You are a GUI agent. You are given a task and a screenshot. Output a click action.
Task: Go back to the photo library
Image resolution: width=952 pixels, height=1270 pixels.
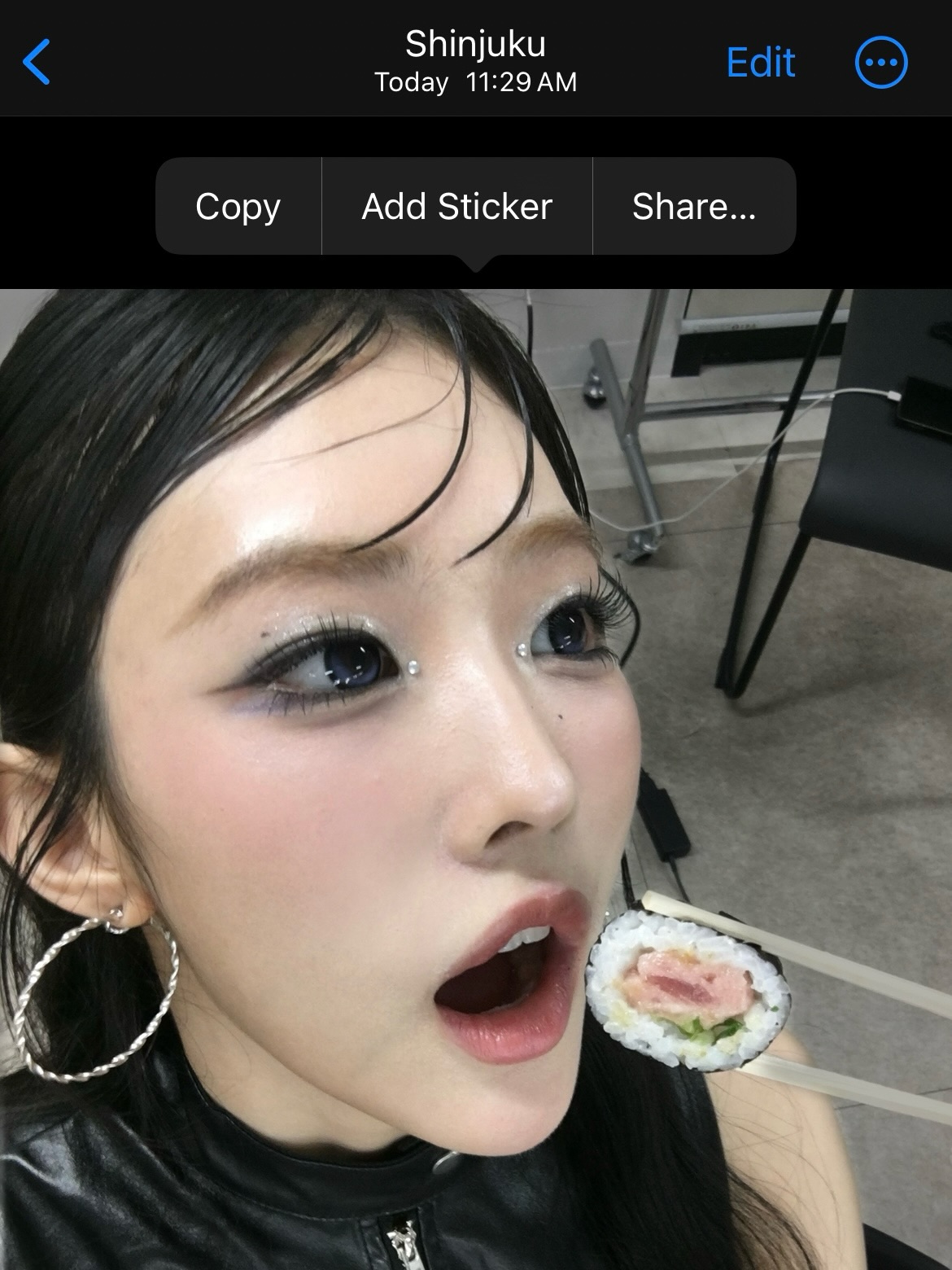tap(37, 62)
